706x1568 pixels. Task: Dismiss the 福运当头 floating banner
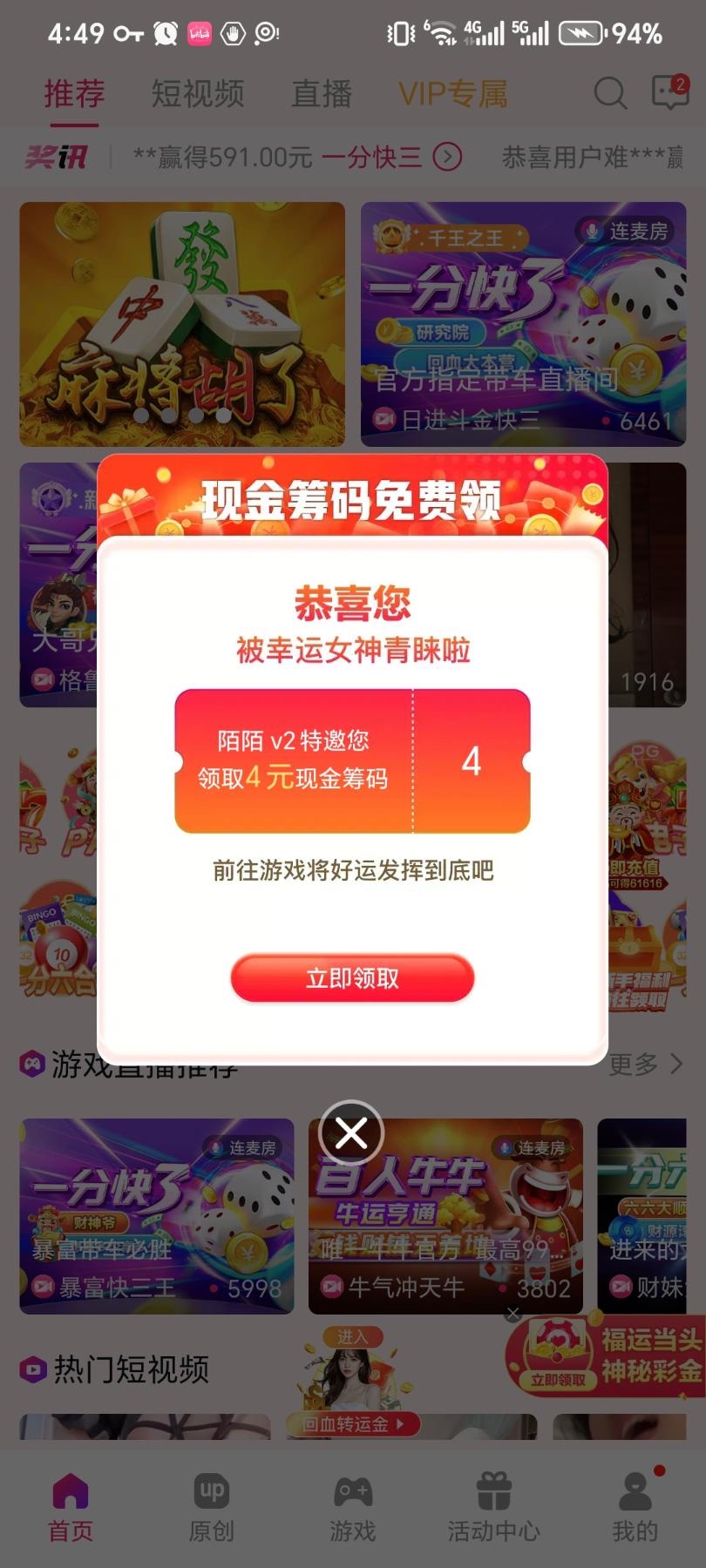(513, 1314)
